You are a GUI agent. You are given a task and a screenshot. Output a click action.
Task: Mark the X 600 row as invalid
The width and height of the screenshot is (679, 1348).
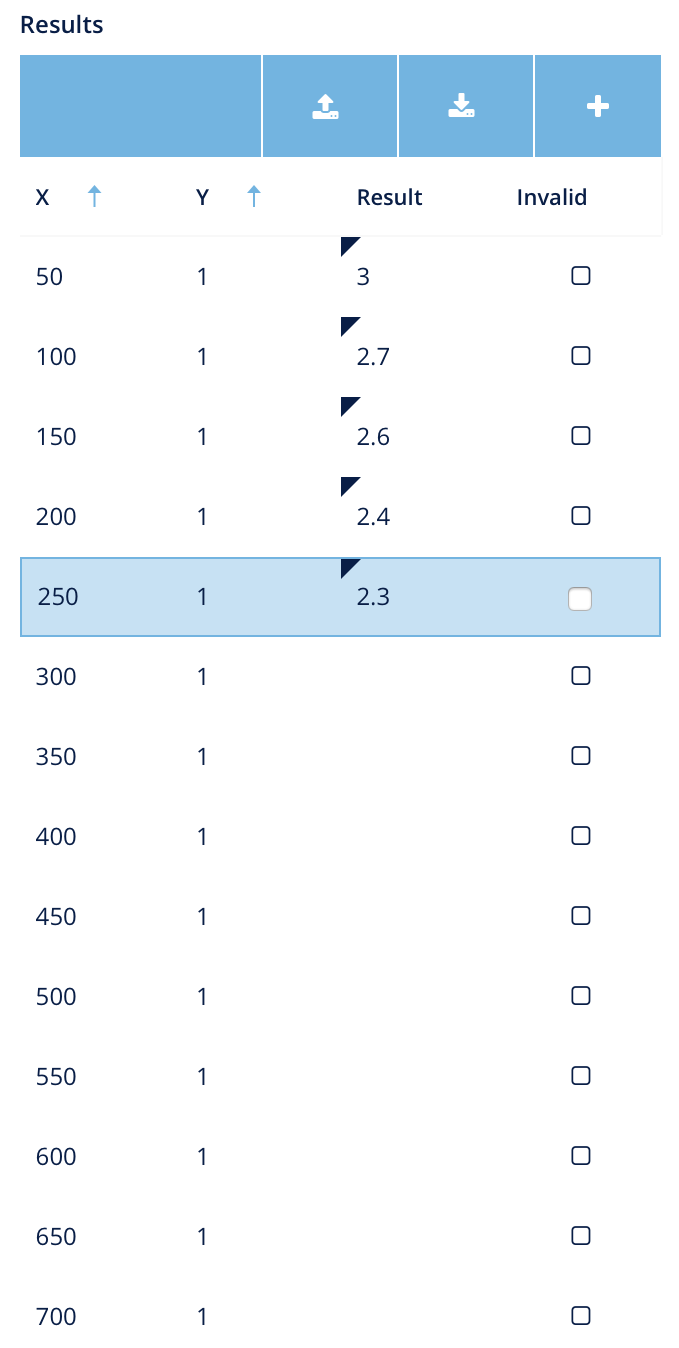(x=580, y=1156)
